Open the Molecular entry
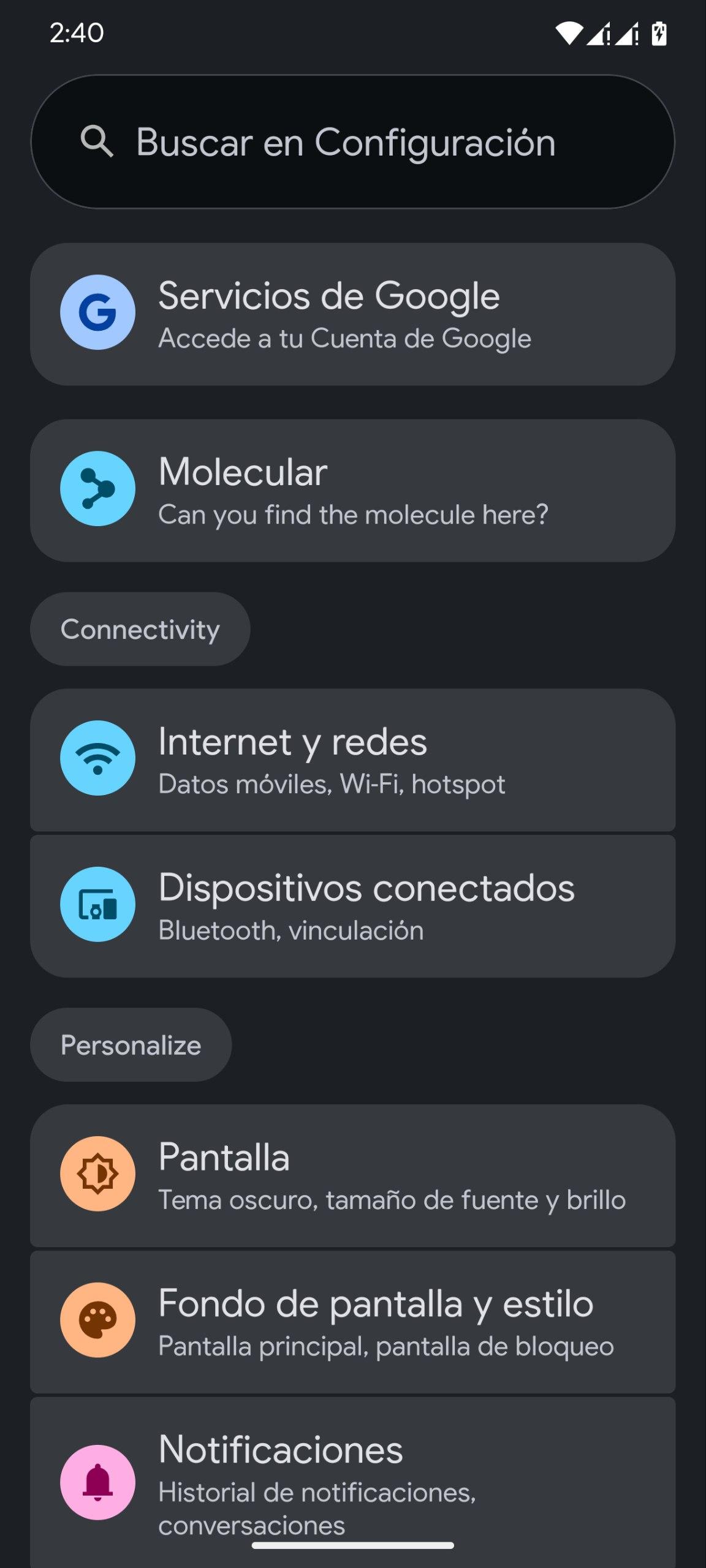 tap(352, 490)
